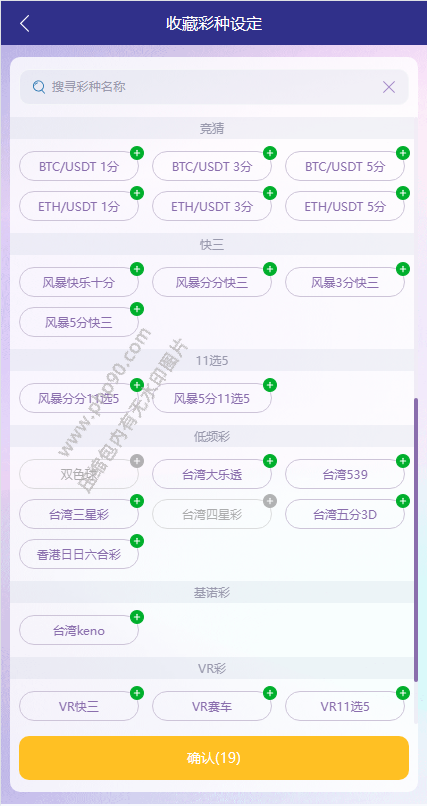The image size is (427, 806).
Task: Choose the VR11选5 chip
Action: 345,707
